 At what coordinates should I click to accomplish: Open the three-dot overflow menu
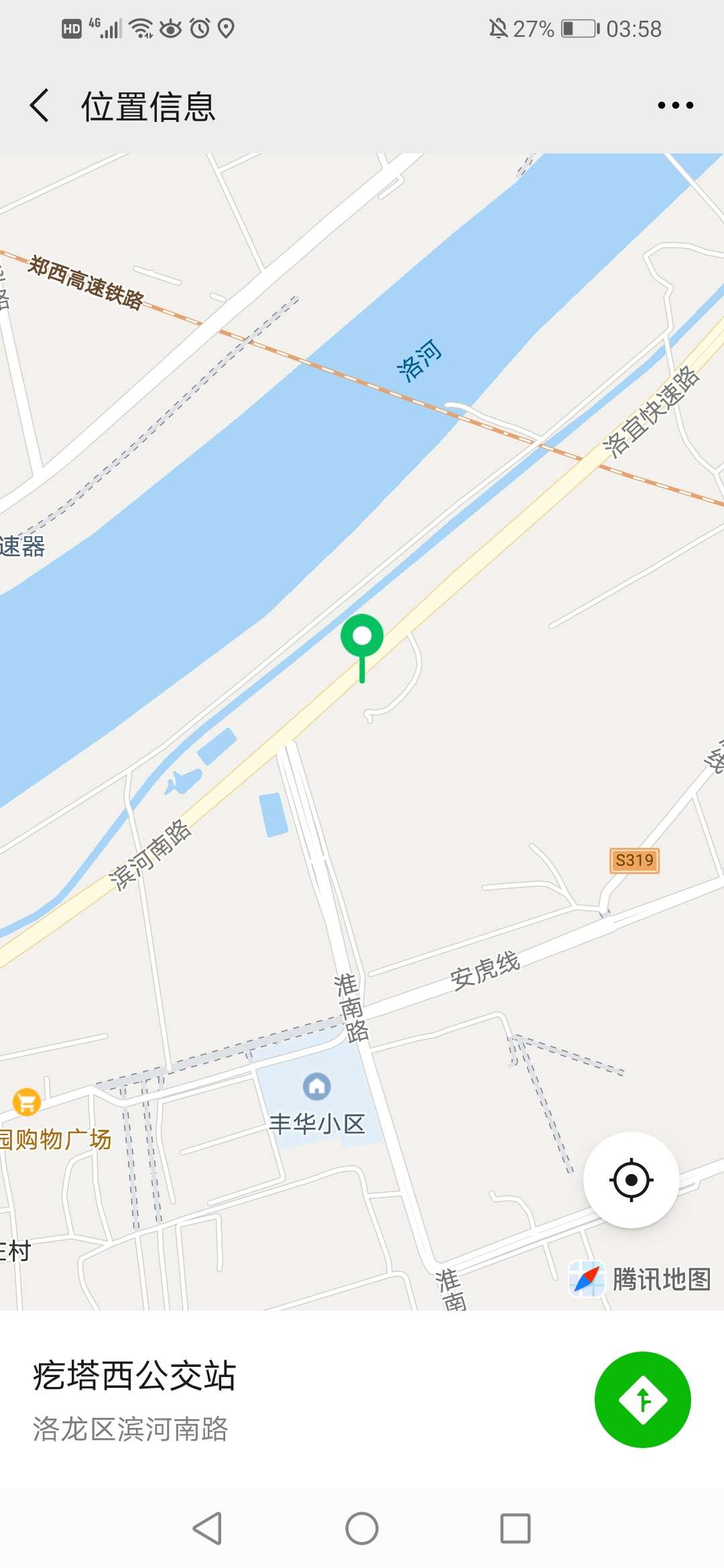click(675, 105)
